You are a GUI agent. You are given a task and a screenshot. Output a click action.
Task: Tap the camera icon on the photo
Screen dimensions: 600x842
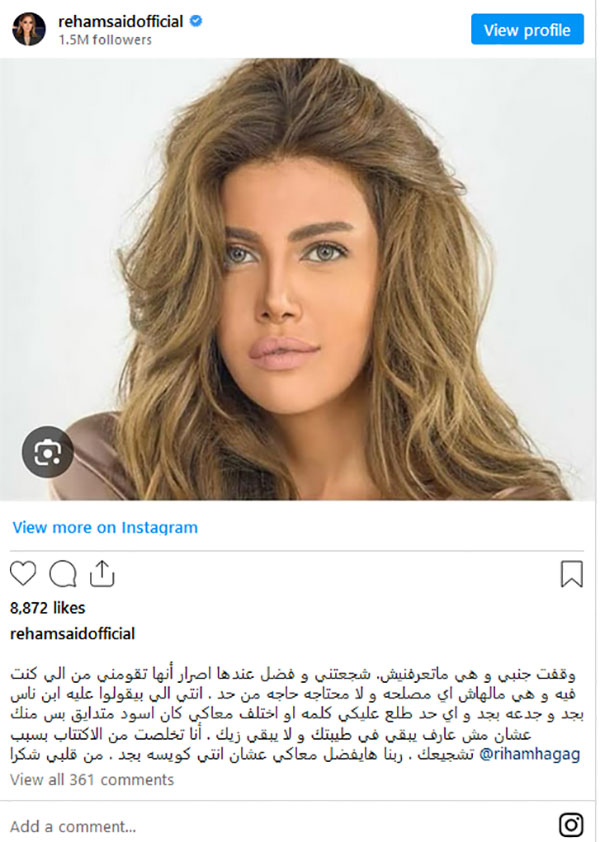click(47, 453)
